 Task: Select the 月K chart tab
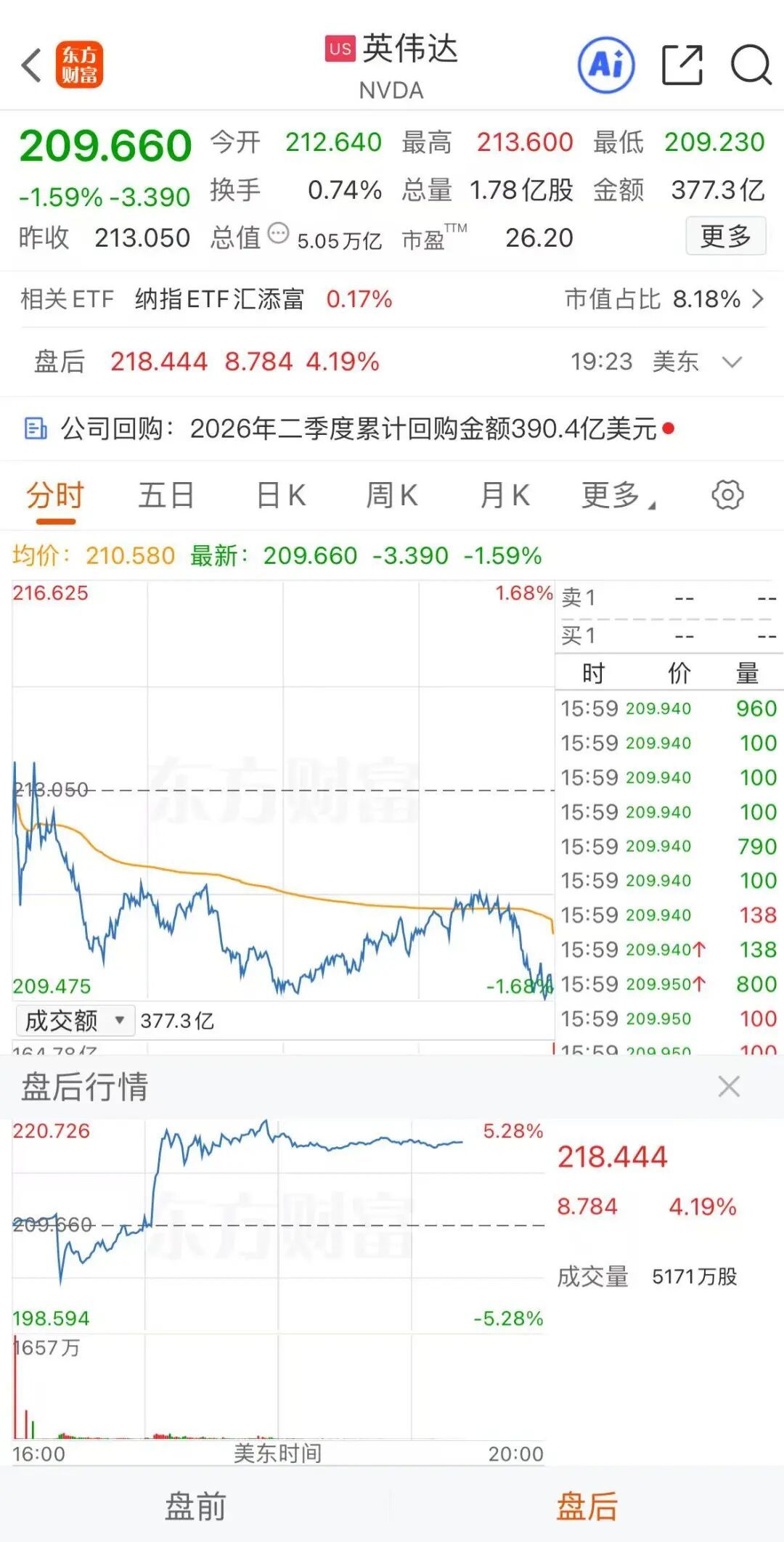click(x=505, y=496)
